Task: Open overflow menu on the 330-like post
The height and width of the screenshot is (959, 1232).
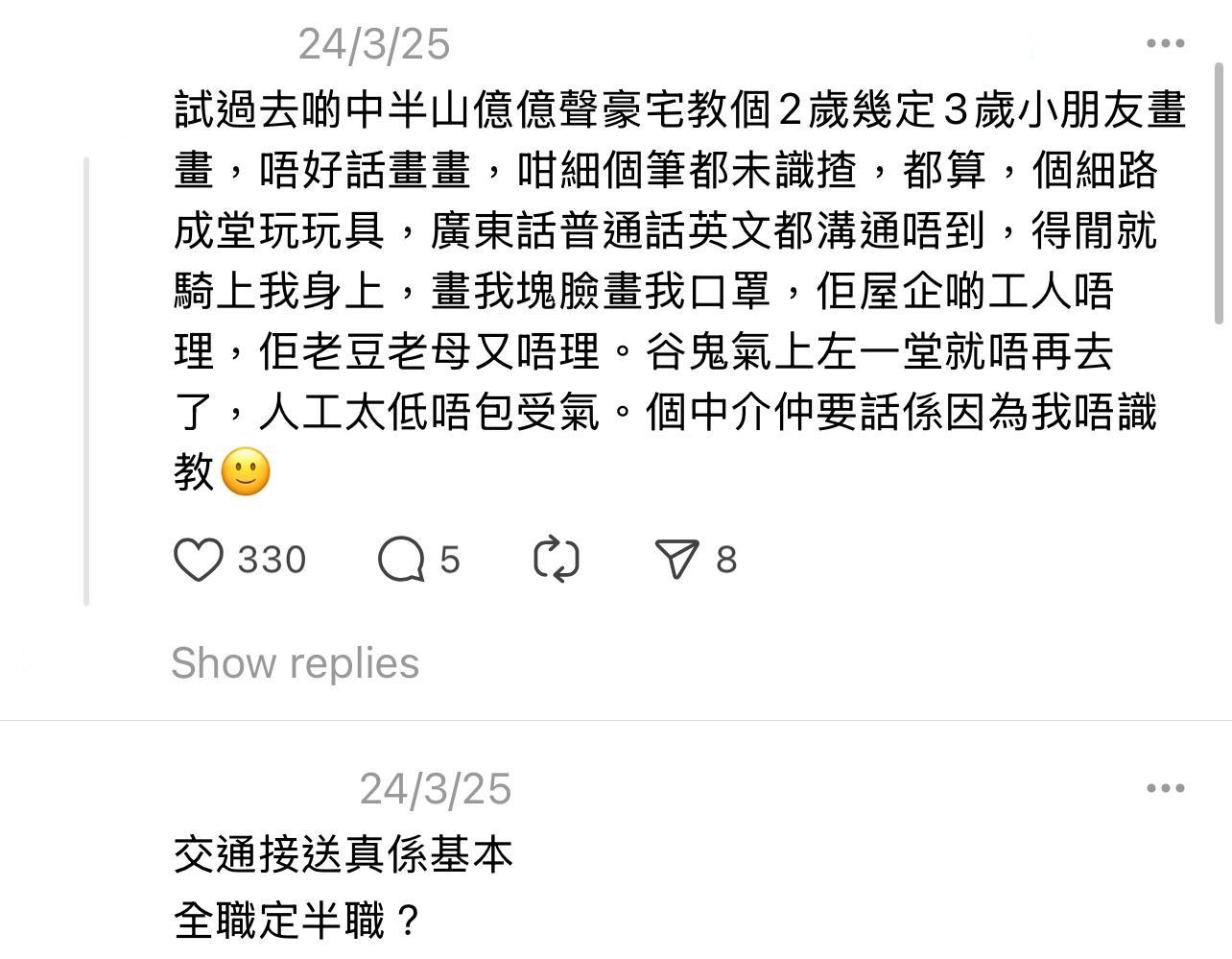Action: click(x=1165, y=43)
